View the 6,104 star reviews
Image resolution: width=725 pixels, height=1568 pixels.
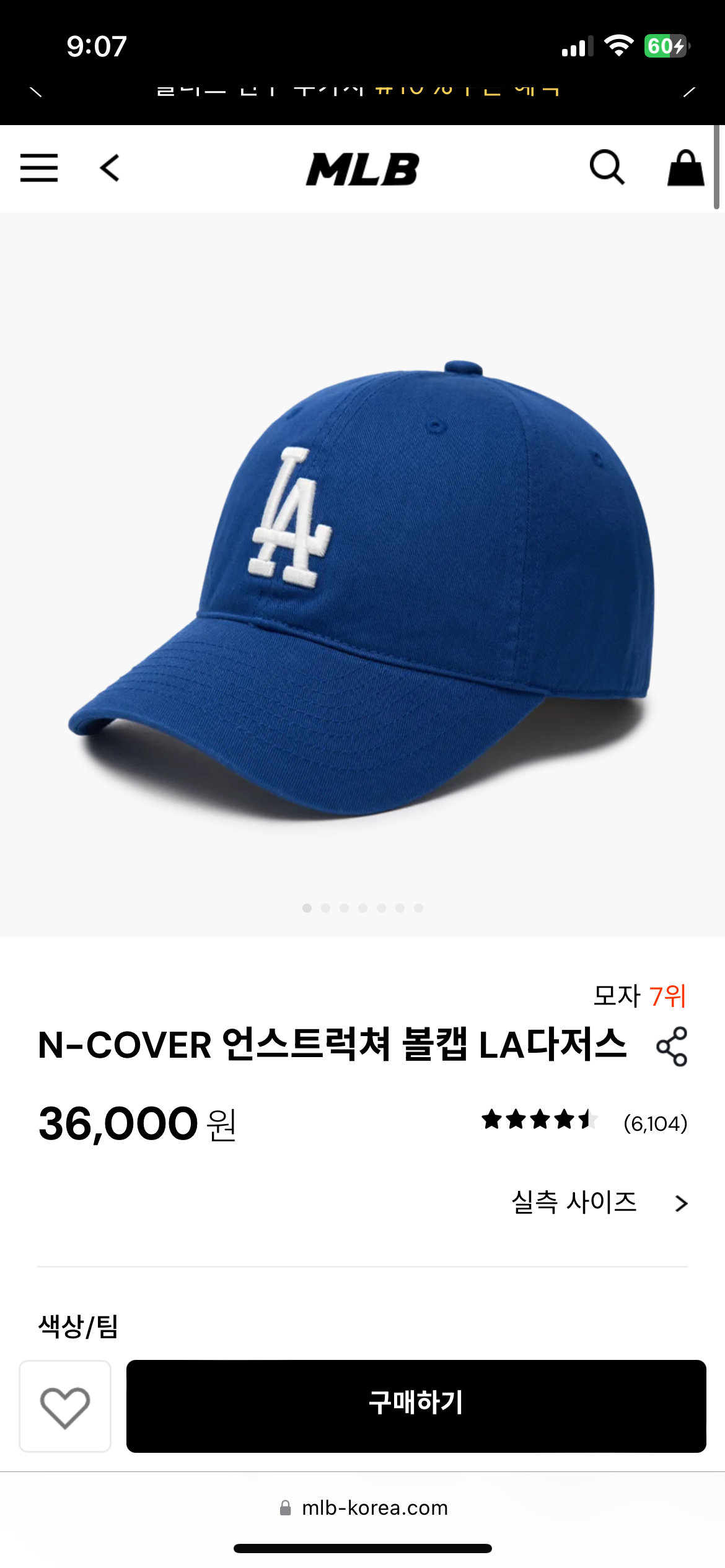click(x=584, y=1122)
